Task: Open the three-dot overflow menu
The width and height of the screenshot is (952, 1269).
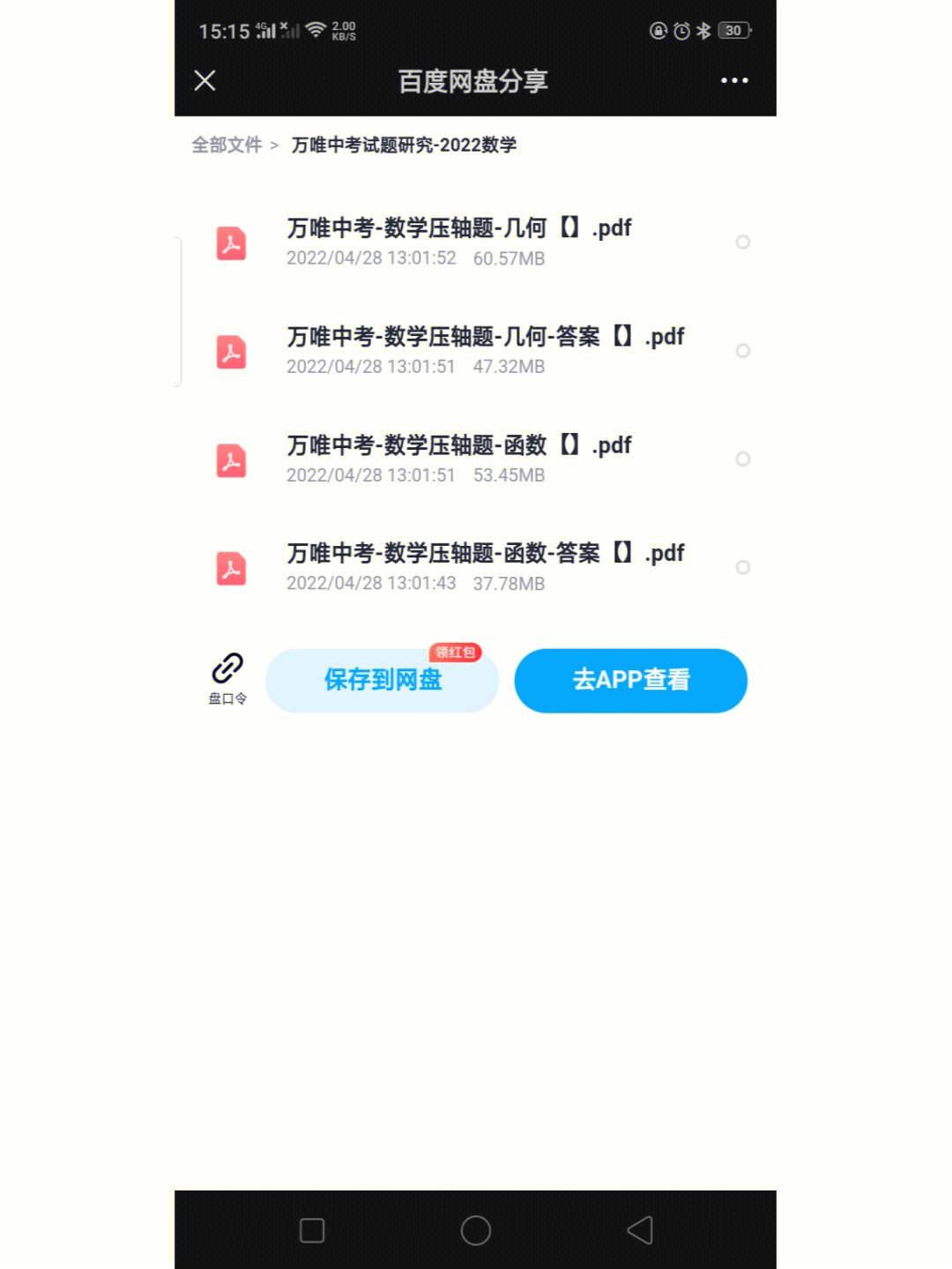Action: point(734,81)
